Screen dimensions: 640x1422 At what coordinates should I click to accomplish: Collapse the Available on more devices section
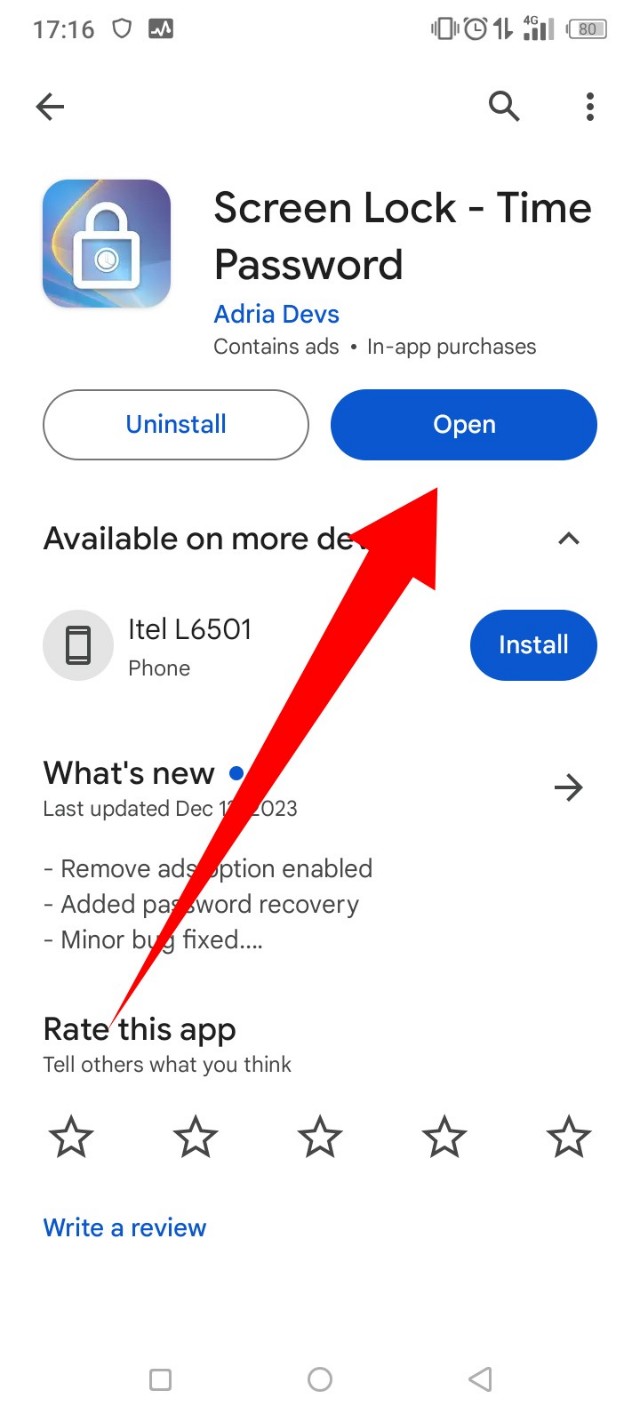coord(568,539)
